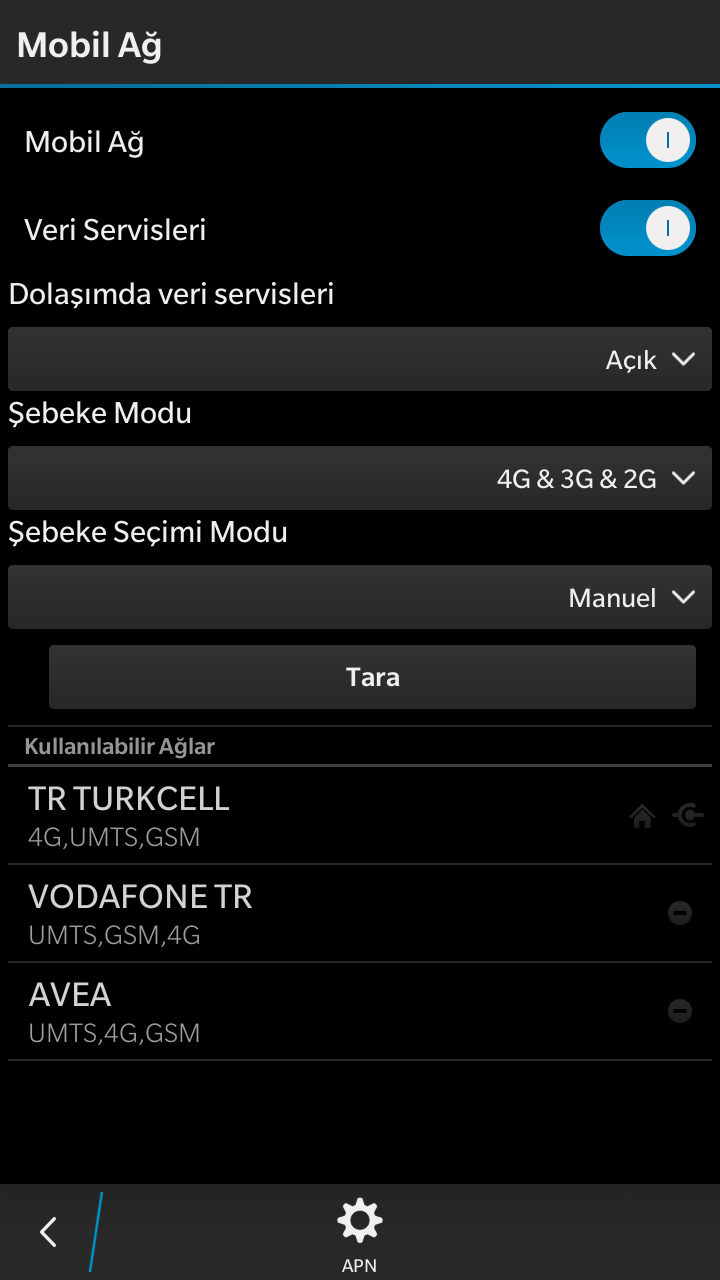Select the TR TURKCELL network
This screenshot has width=720, height=1280.
point(360,816)
